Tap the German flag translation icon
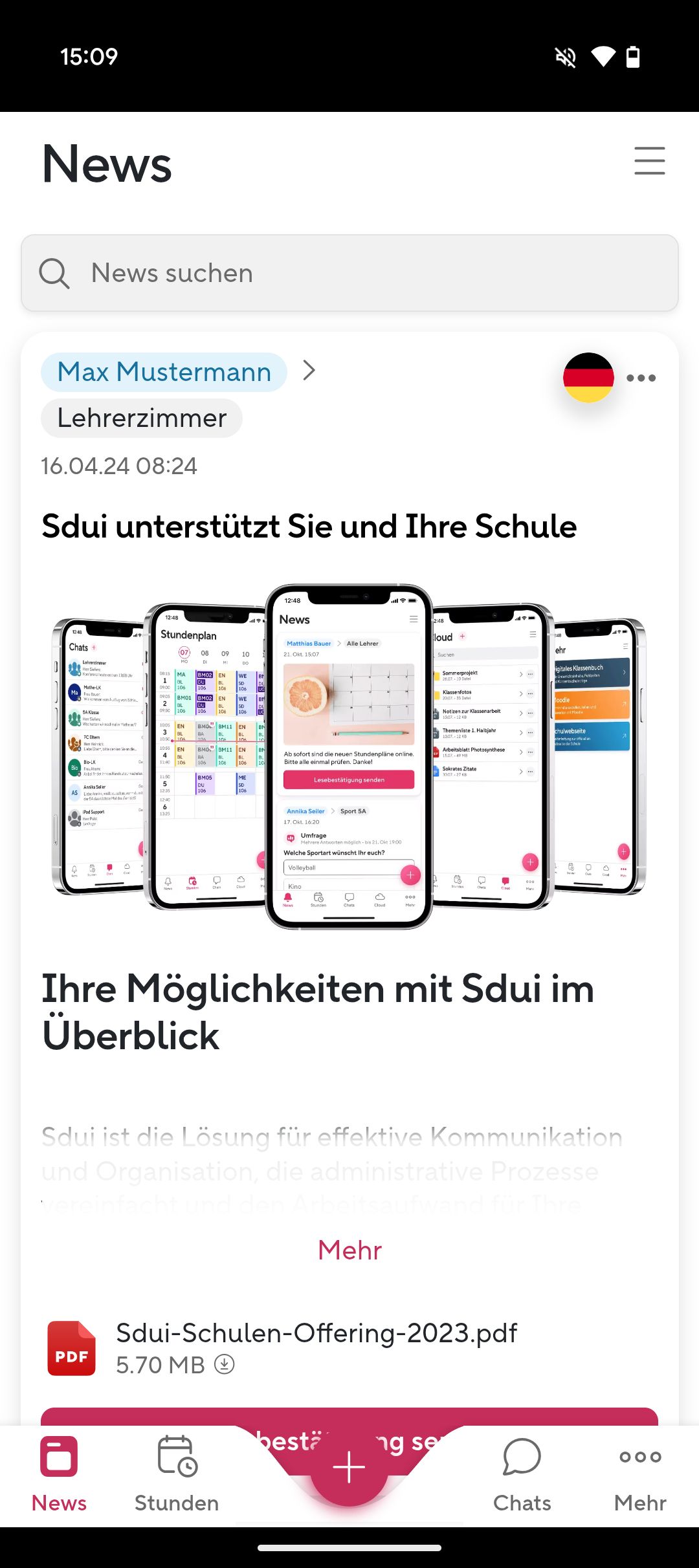The width and height of the screenshot is (699, 1568). point(588,378)
